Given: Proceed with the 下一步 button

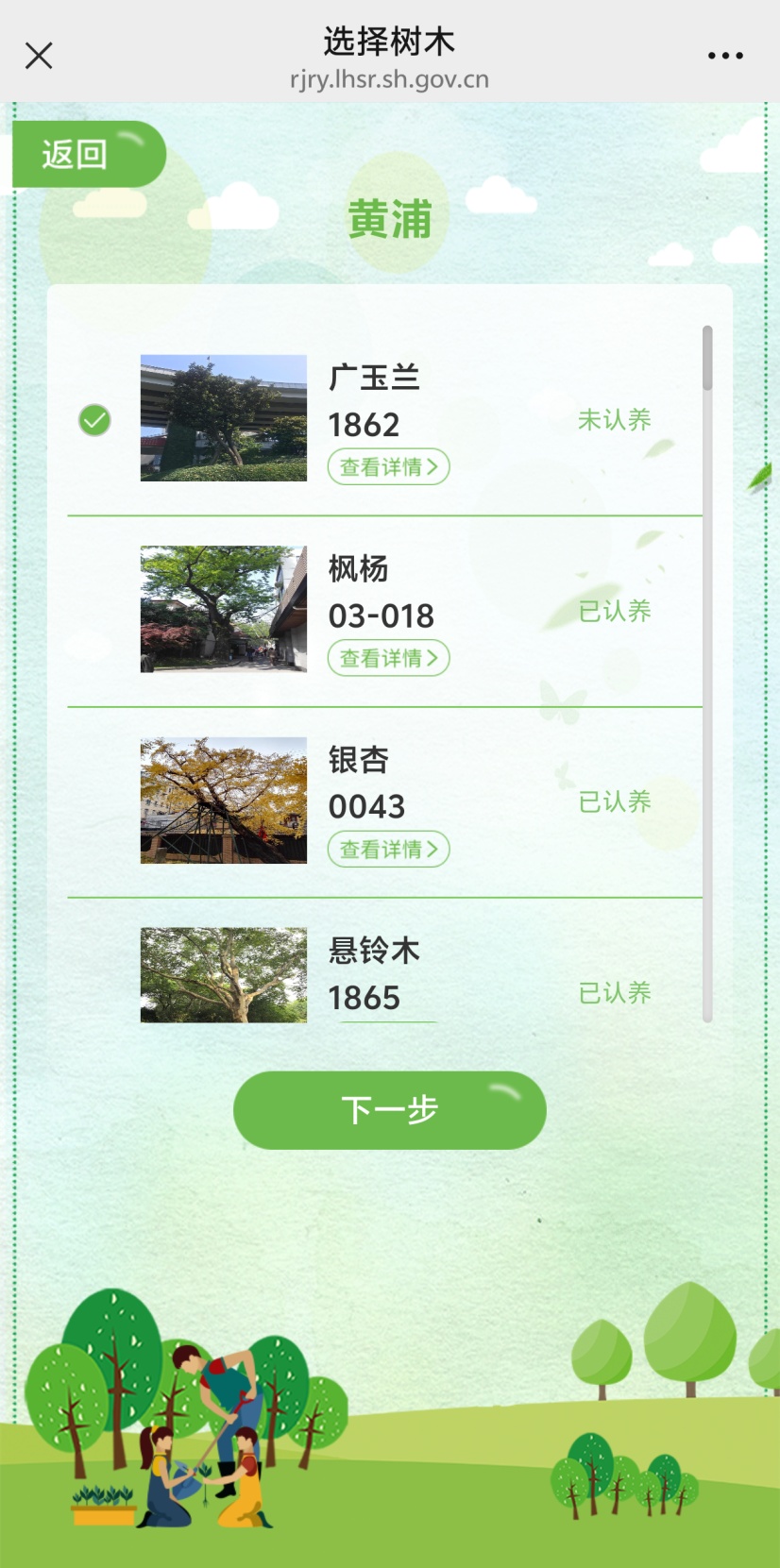Looking at the screenshot, I should coord(389,1110).
